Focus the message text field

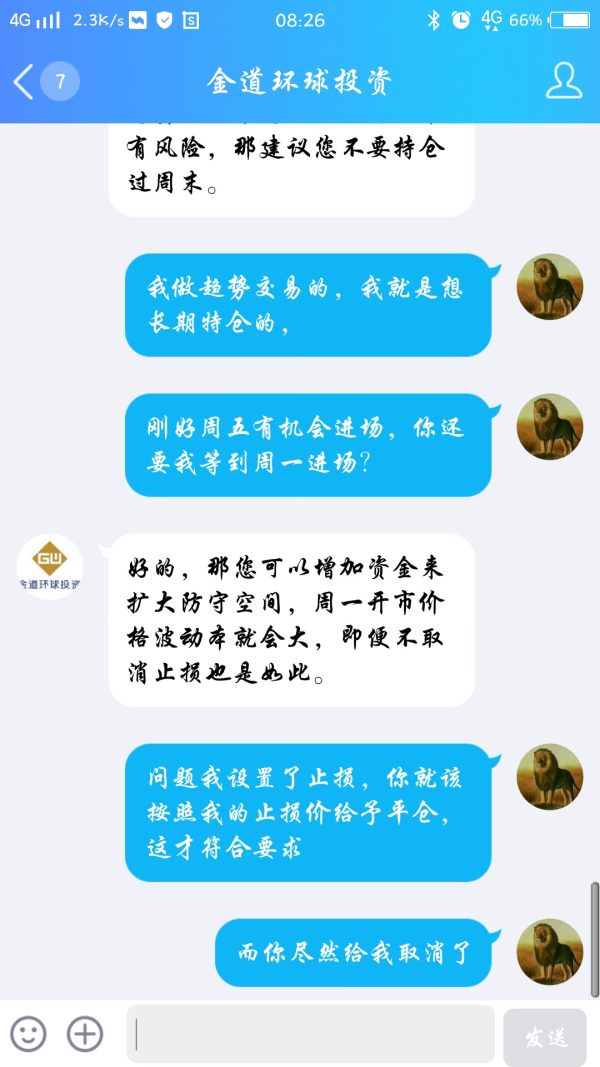(x=310, y=1034)
